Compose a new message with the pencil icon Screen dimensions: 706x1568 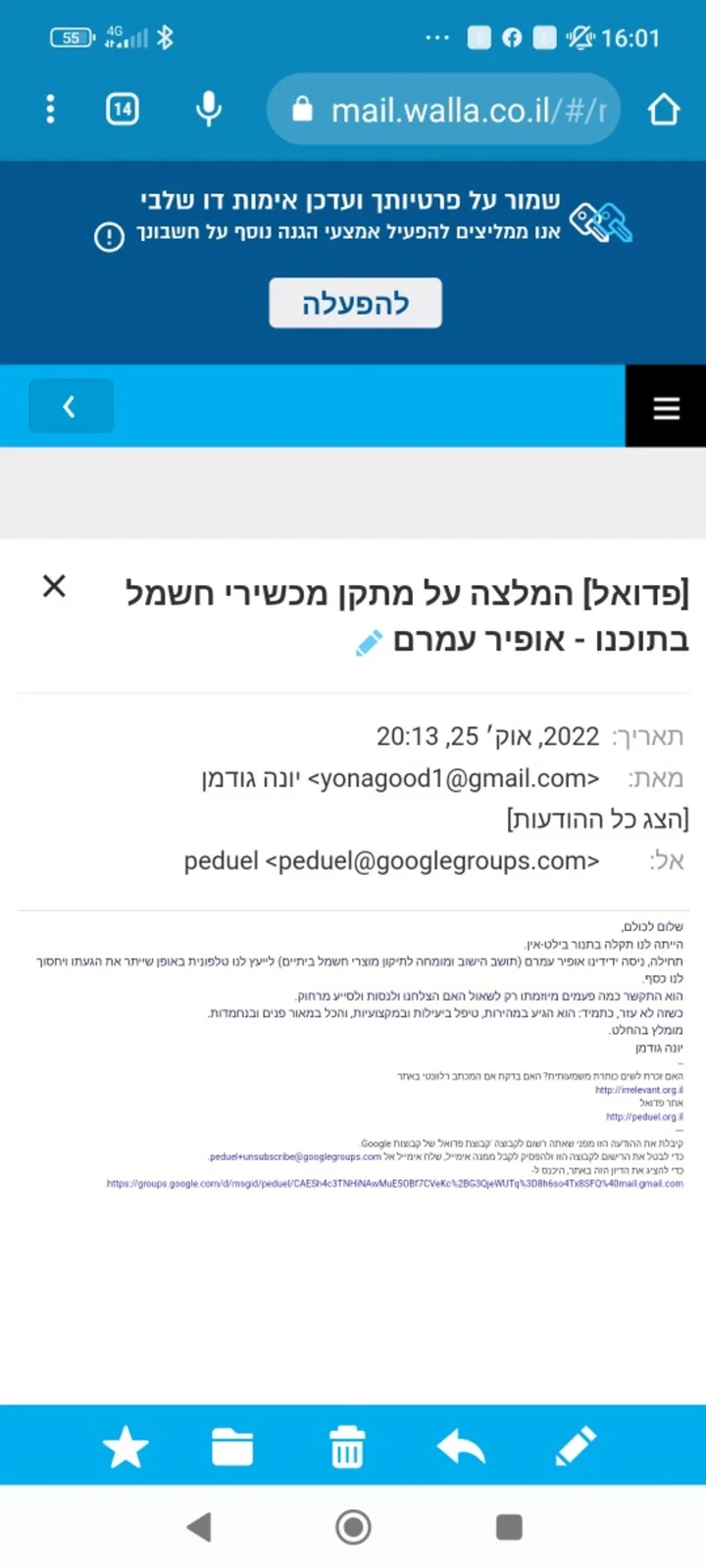tap(576, 1446)
